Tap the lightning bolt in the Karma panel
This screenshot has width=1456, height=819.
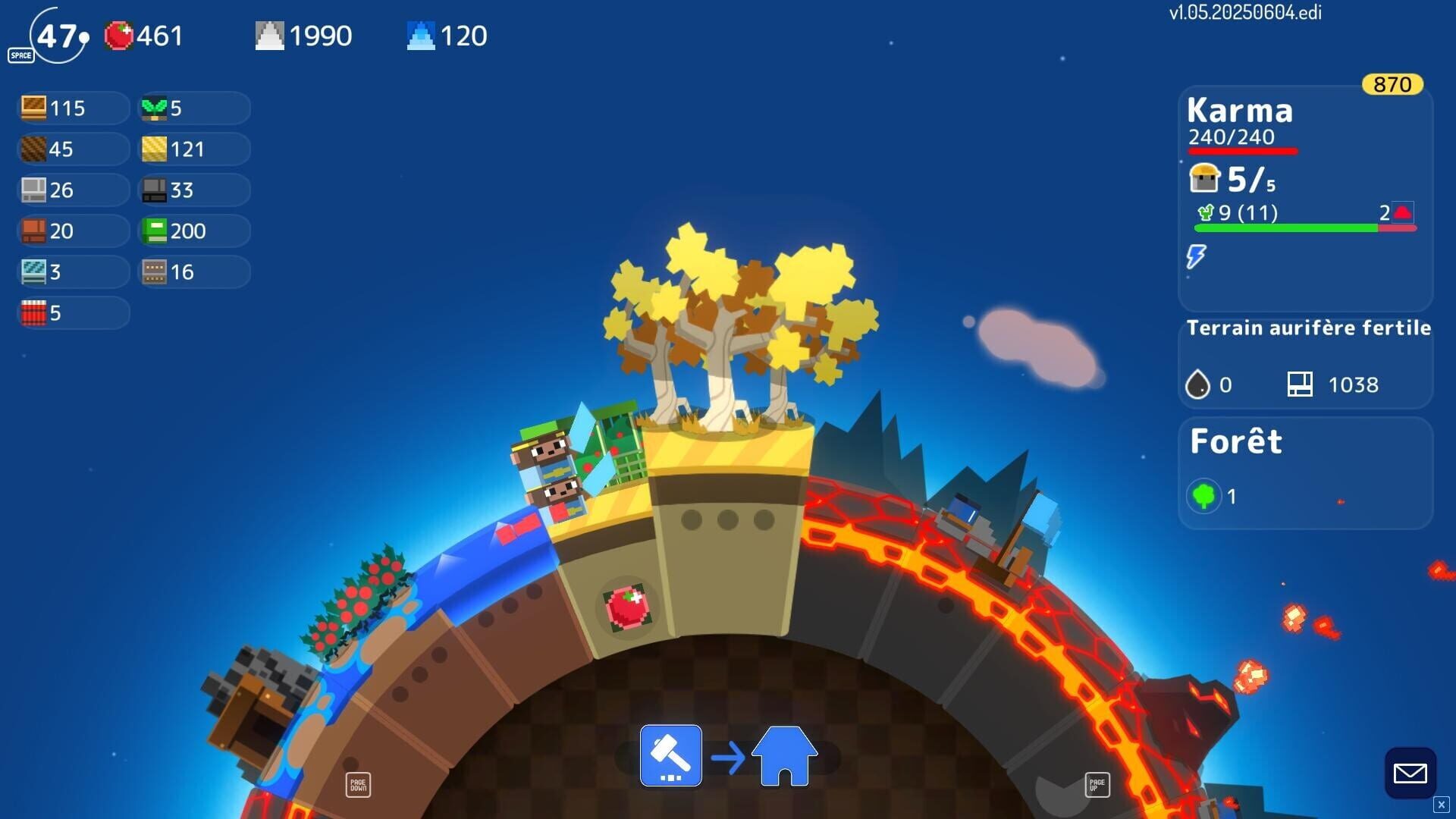(1196, 256)
